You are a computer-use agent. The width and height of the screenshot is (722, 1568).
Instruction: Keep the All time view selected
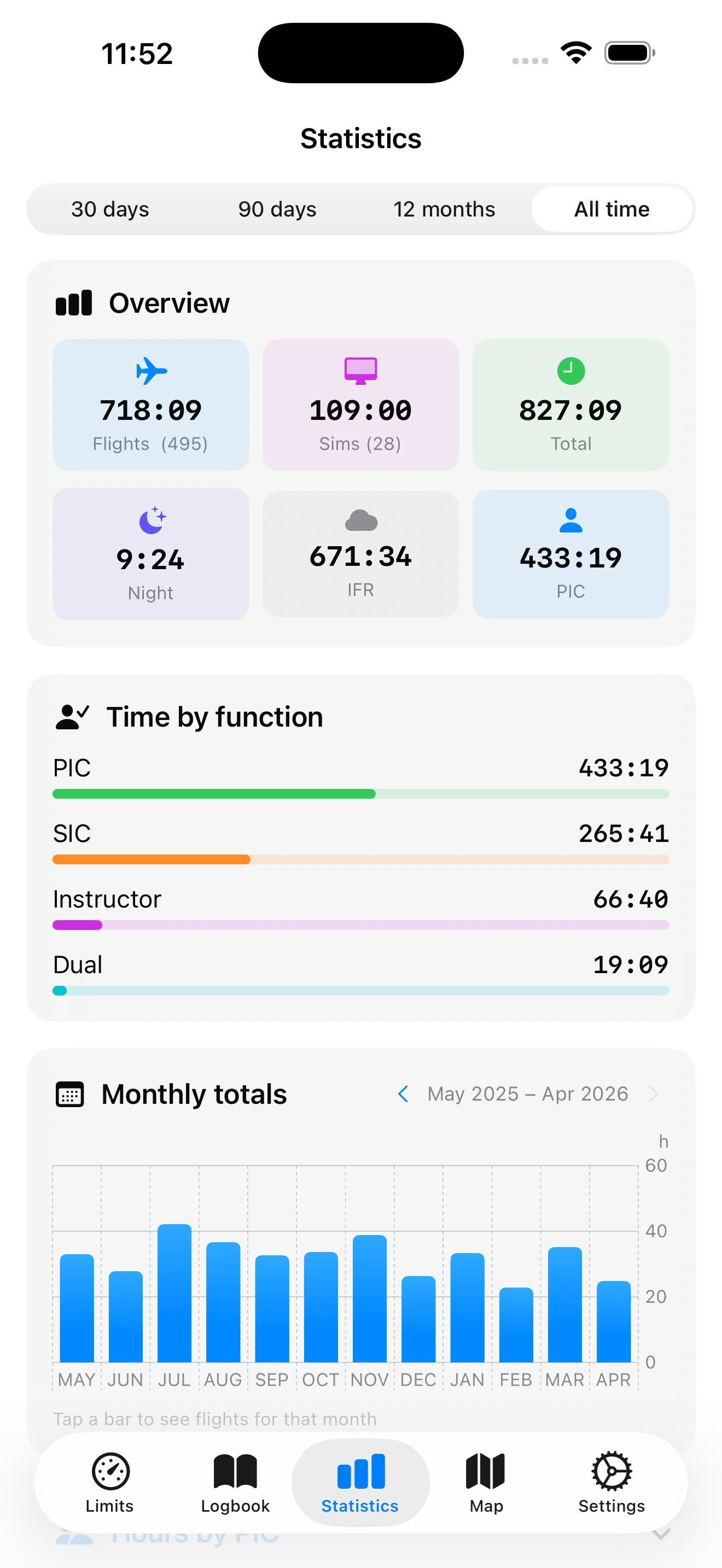611,209
